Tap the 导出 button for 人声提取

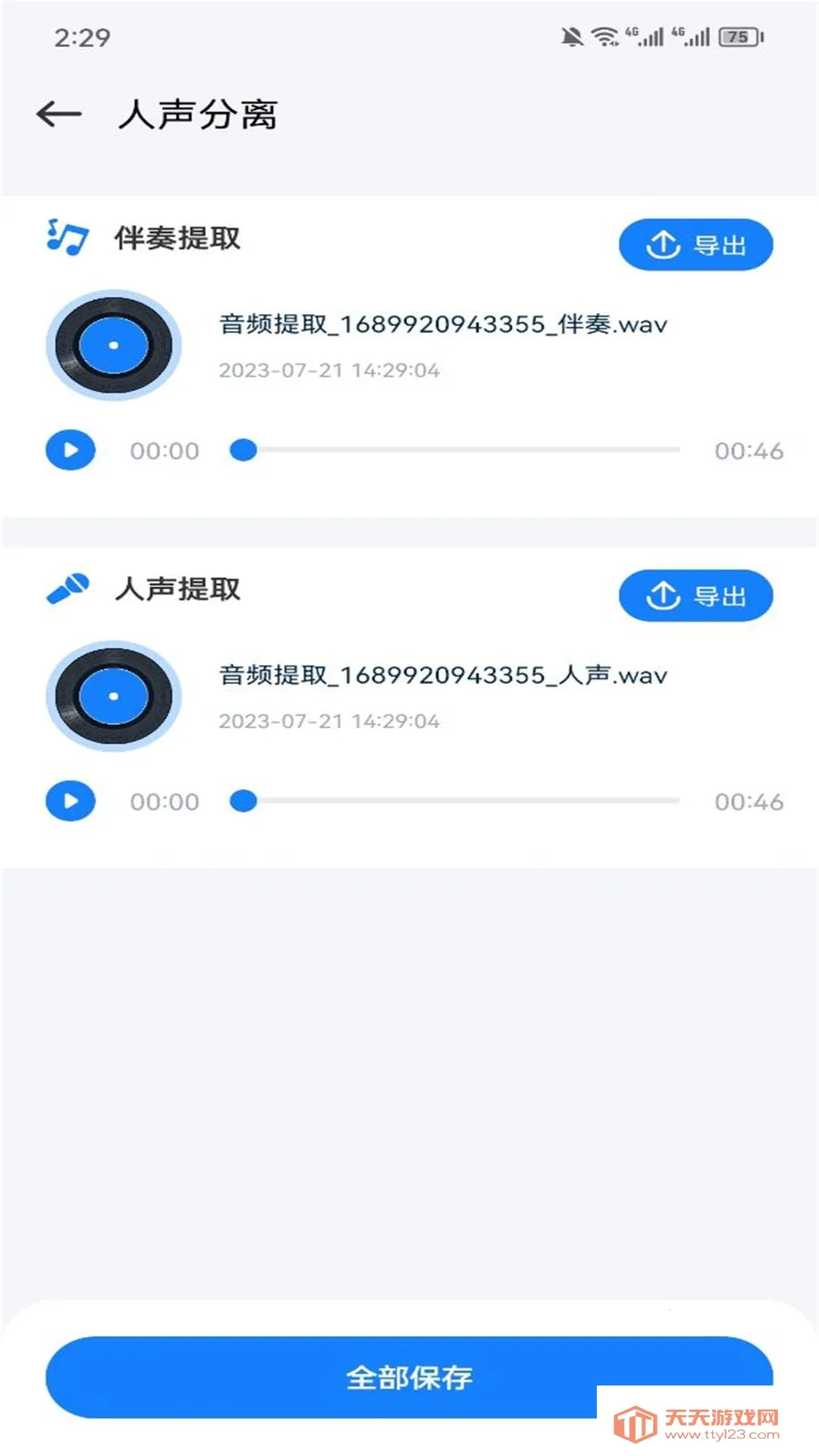[695, 596]
